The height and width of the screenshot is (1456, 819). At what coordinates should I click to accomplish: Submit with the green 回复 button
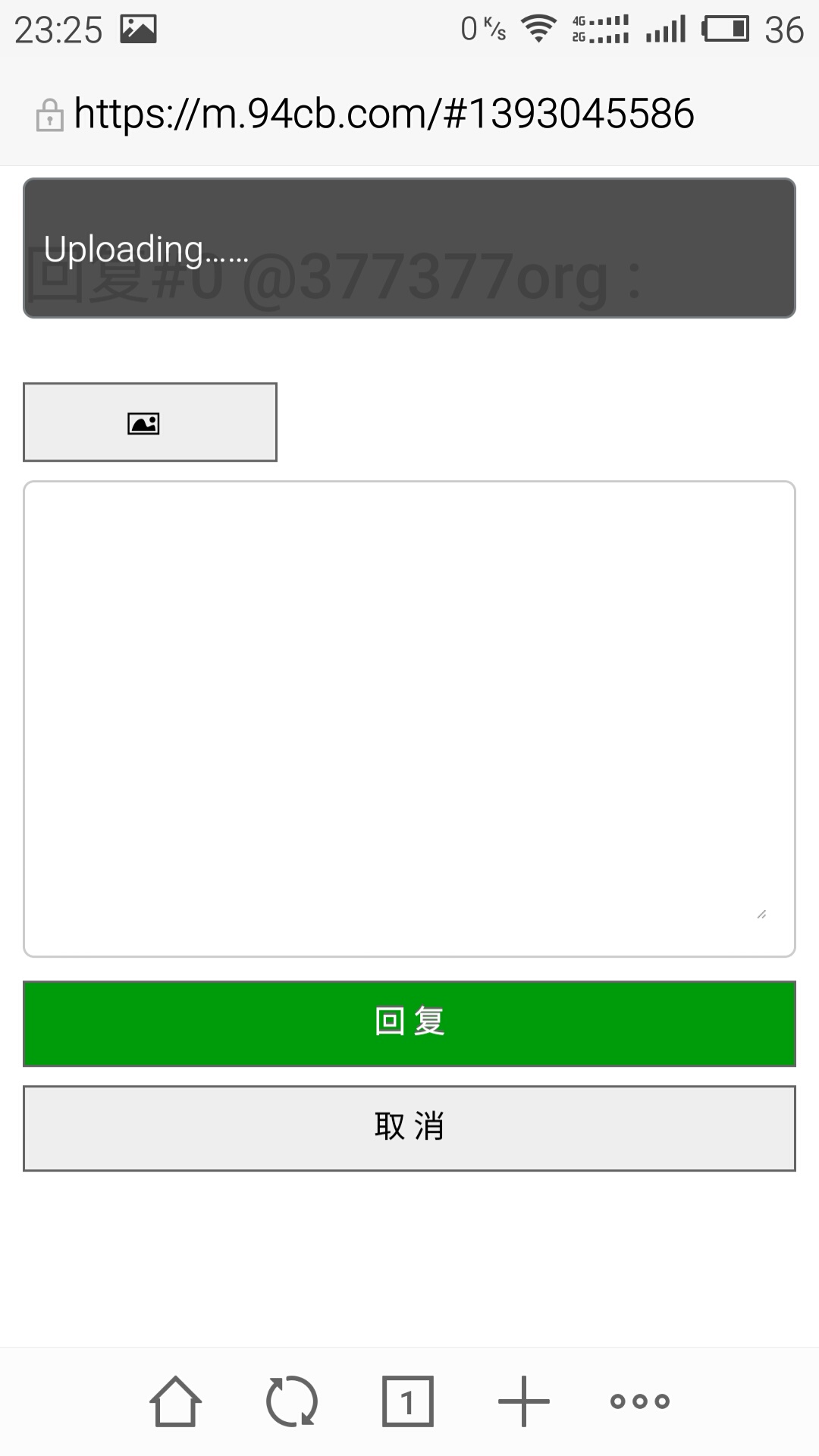409,1024
